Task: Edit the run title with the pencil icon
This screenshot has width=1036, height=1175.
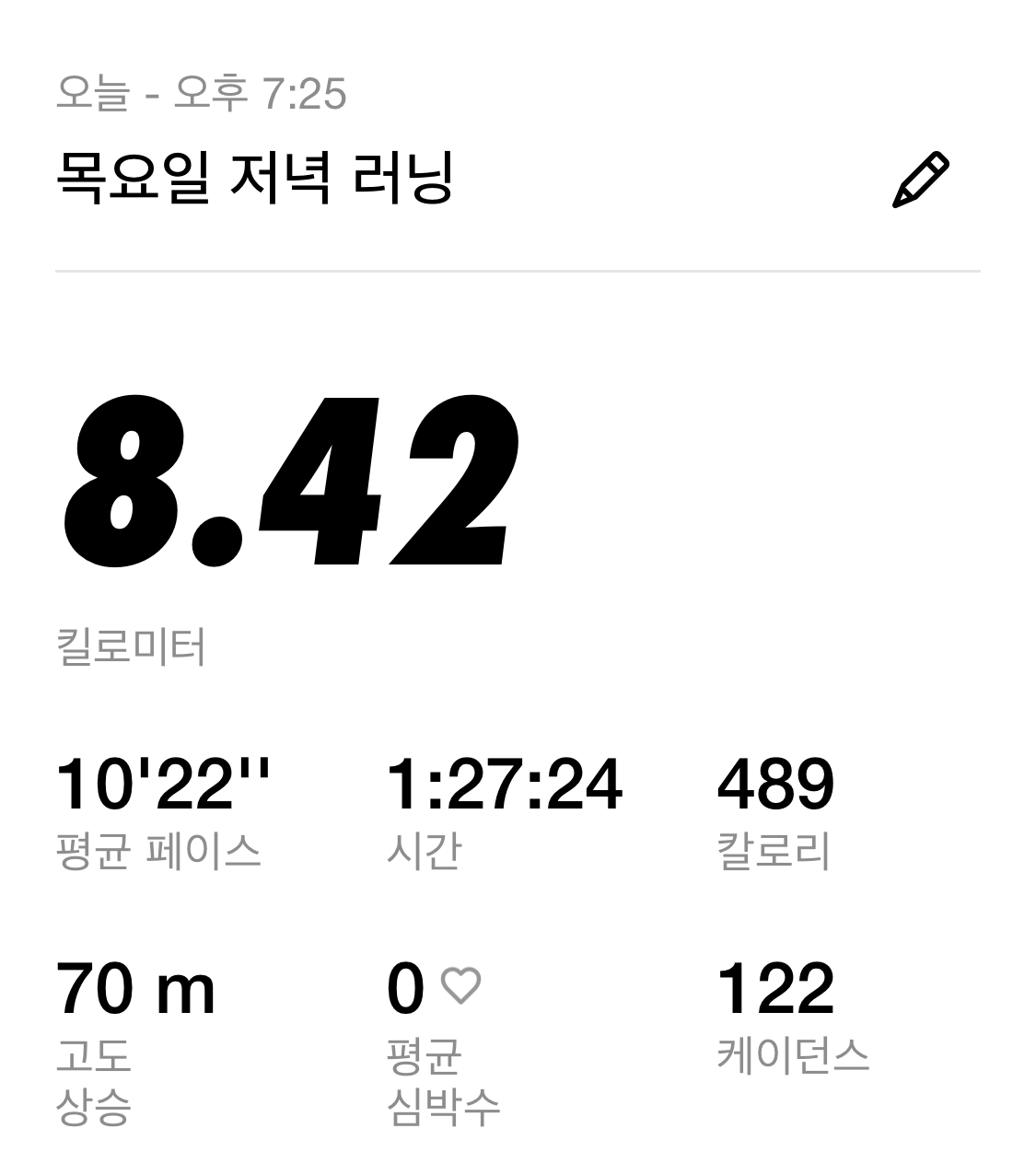Action: pos(920,180)
